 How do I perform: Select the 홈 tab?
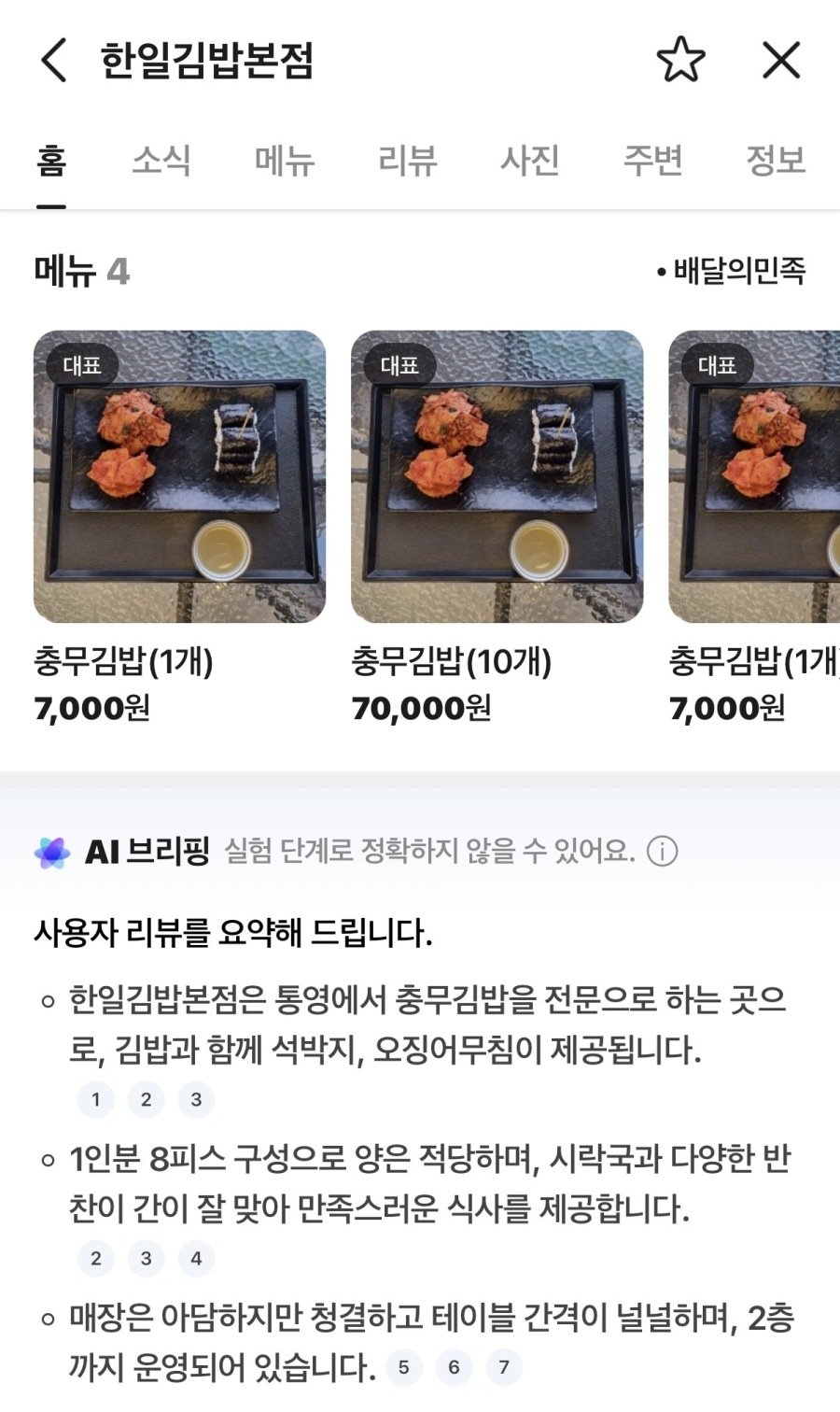[x=51, y=161]
